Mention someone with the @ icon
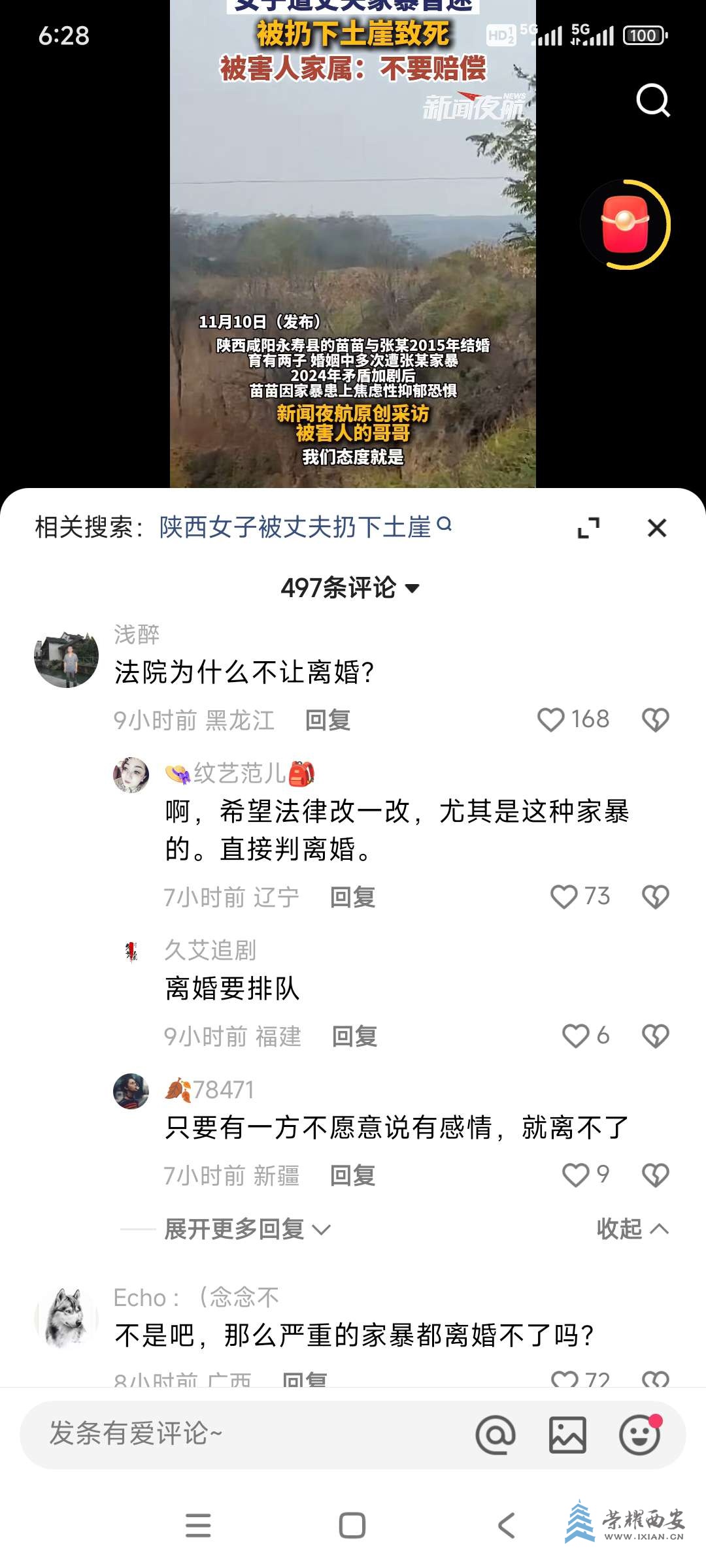706x1568 pixels. point(496,1435)
